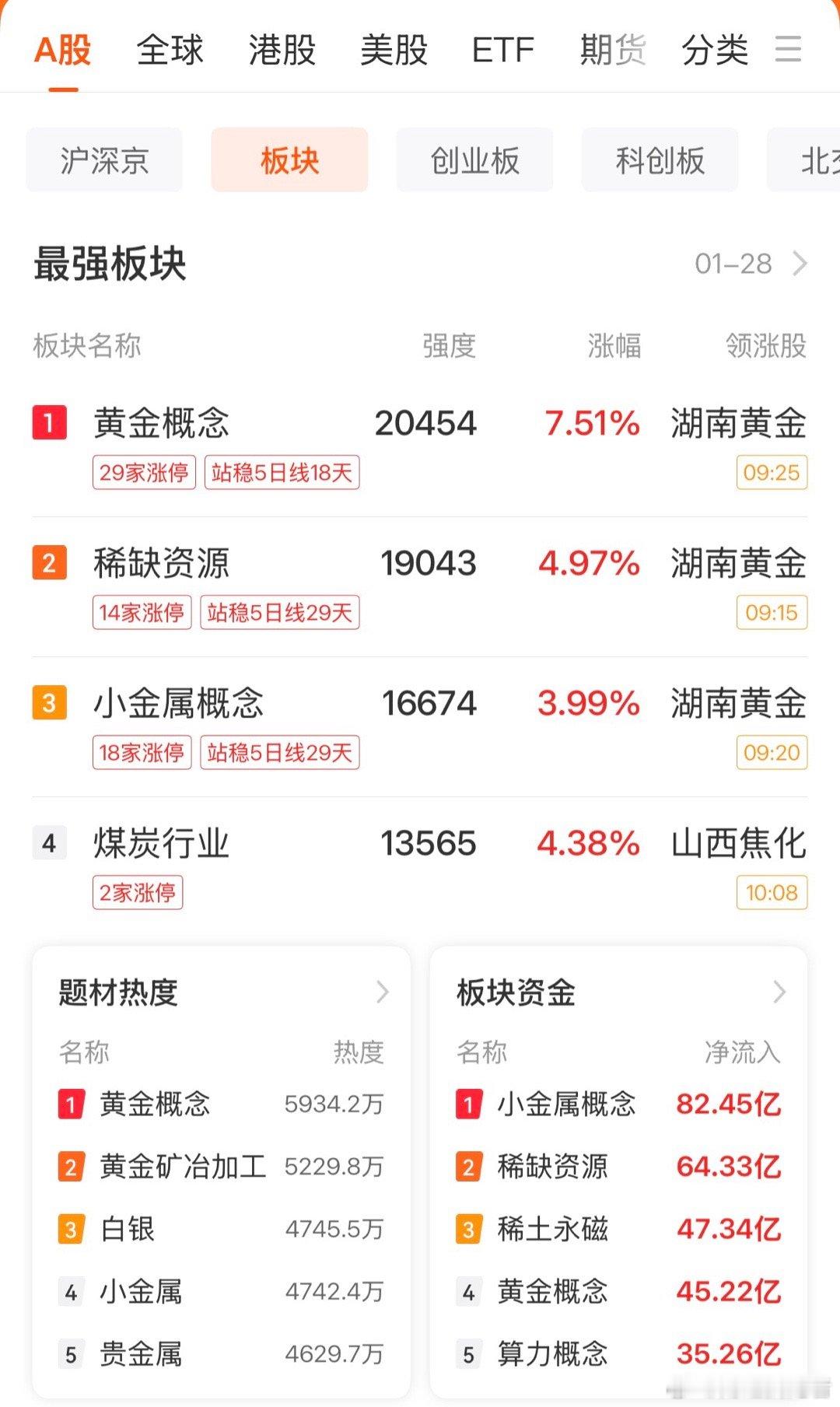Click the 29家涨停 tag
This screenshot has height=1407, width=840.
pos(145,473)
